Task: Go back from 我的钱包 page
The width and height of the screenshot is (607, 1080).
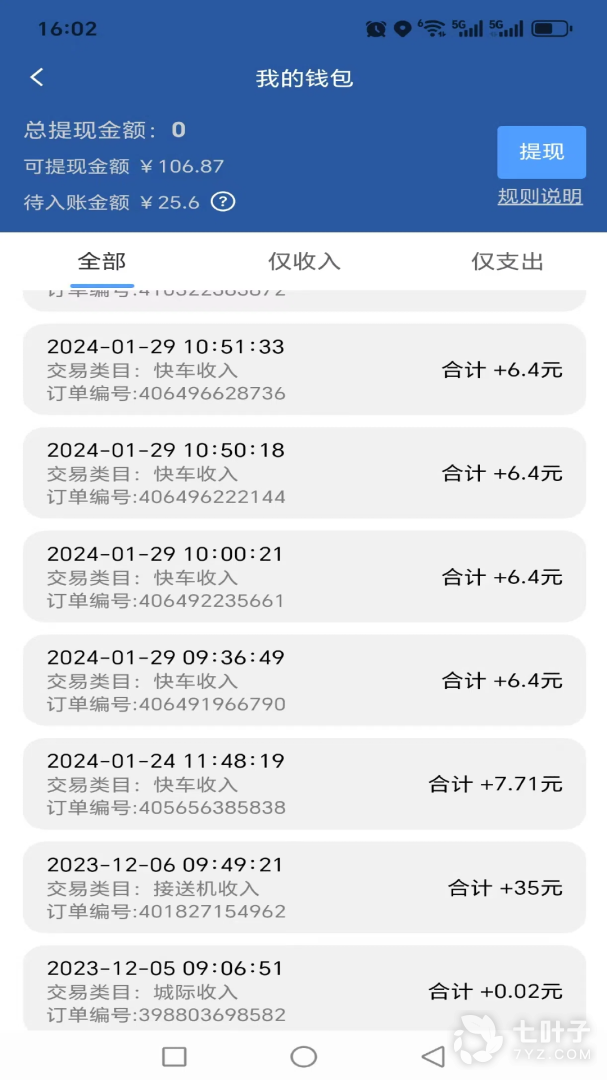Action: pos(37,77)
